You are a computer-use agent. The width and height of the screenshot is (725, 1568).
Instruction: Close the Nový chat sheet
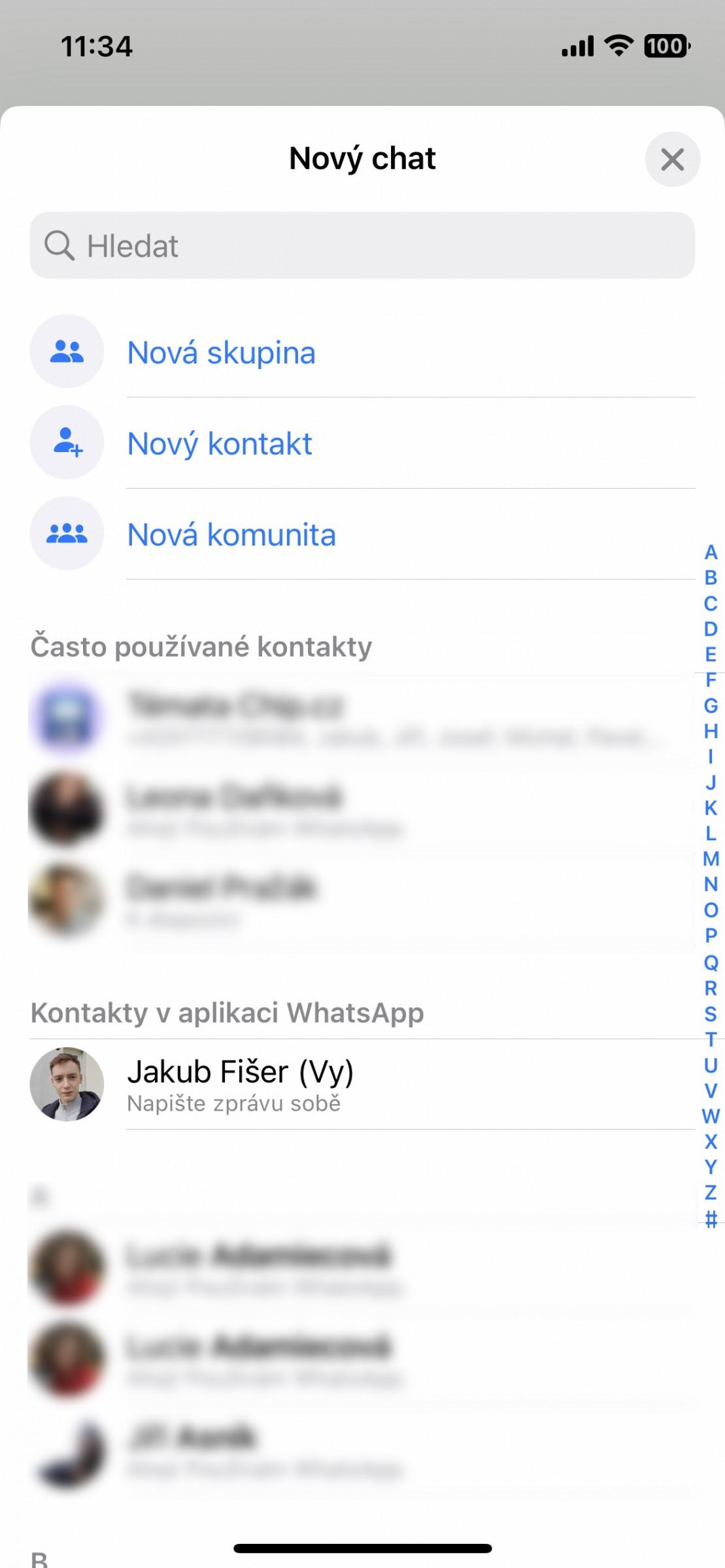[672, 159]
